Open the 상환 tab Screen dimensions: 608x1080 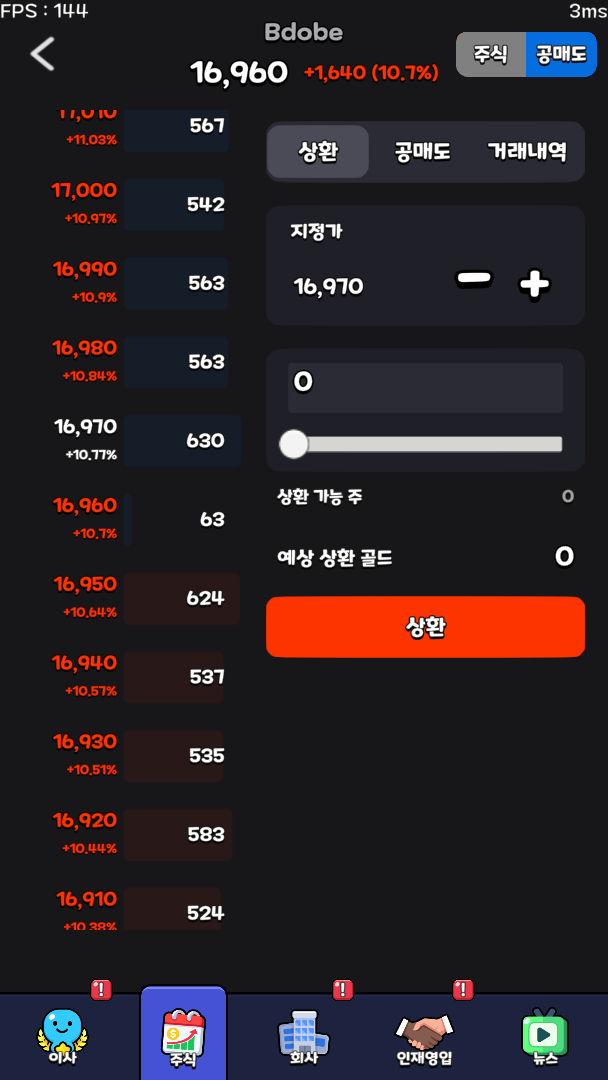click(318, 152)
